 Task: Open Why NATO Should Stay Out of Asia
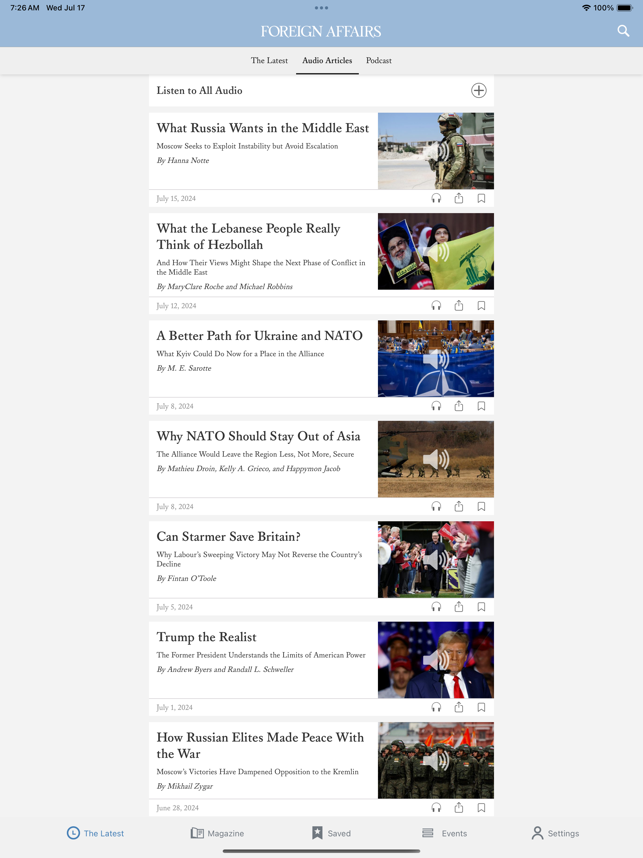pos(258,437)
